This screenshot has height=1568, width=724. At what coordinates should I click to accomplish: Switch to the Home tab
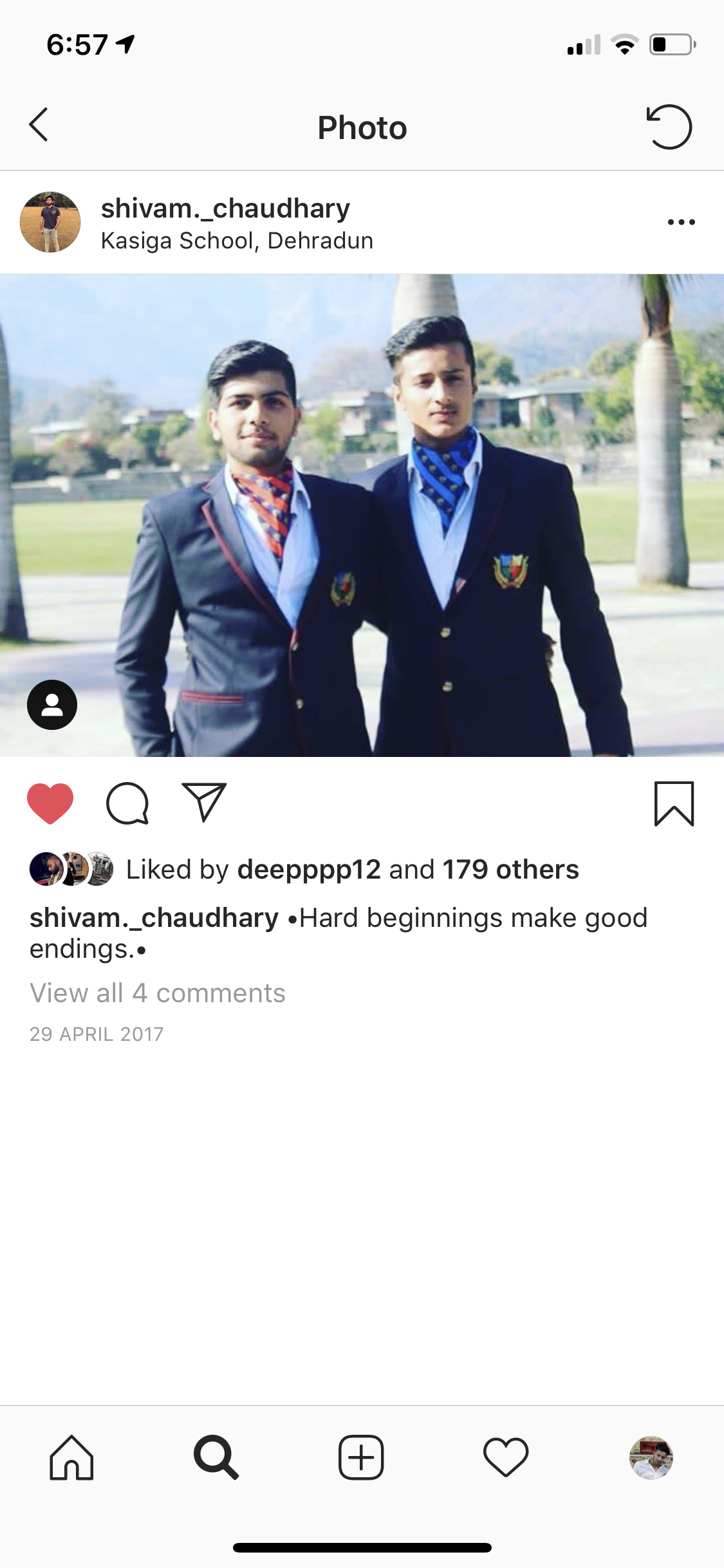coord(71,1458)
